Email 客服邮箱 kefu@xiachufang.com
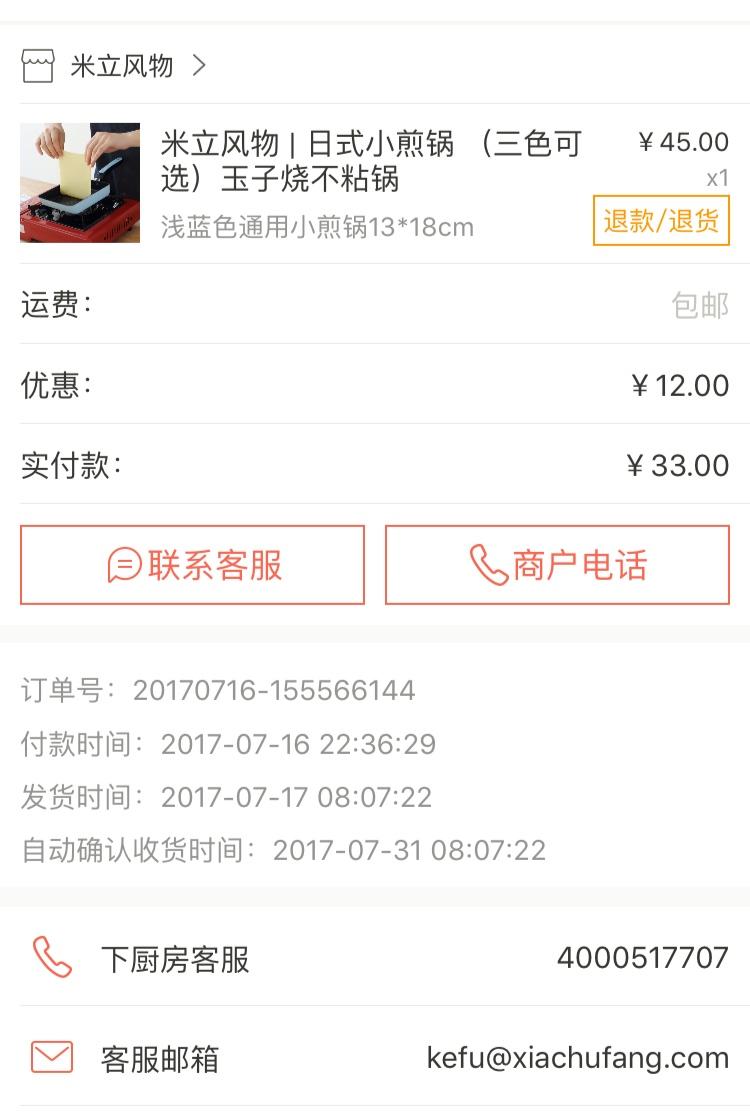The height and width of the screenshot is (1120, 750). tap(375, 1058)
